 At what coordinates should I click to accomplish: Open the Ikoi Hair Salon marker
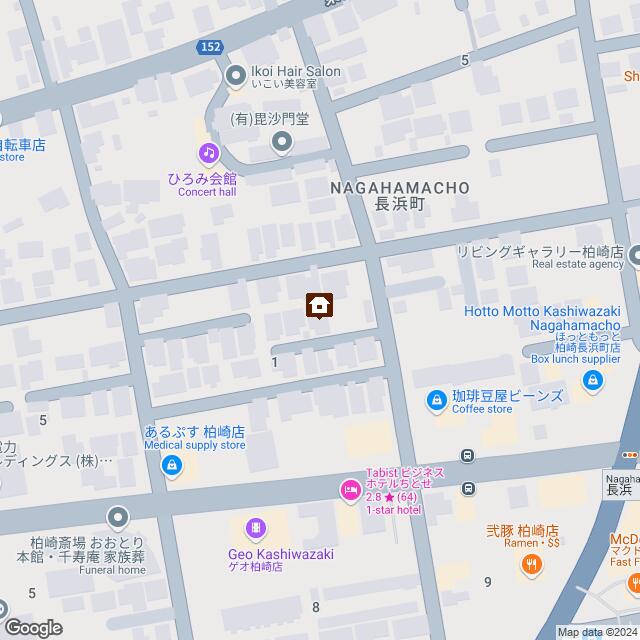click(x=237, y=74)
